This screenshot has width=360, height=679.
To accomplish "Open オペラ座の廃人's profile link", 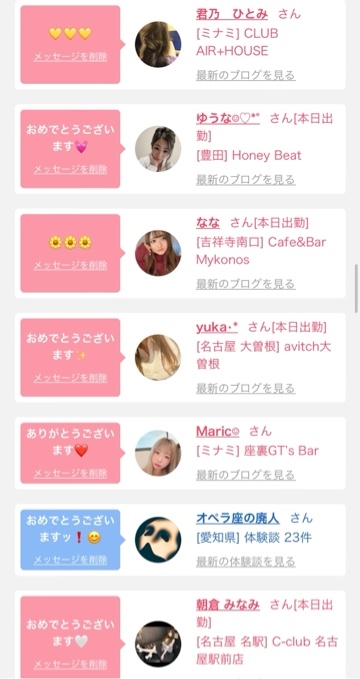I will point(238,518).
